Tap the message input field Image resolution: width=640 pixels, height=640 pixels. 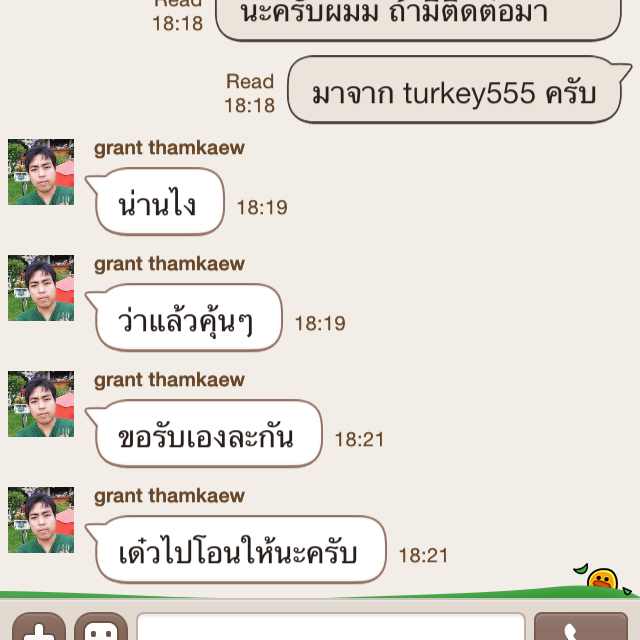tap(330, 628)
